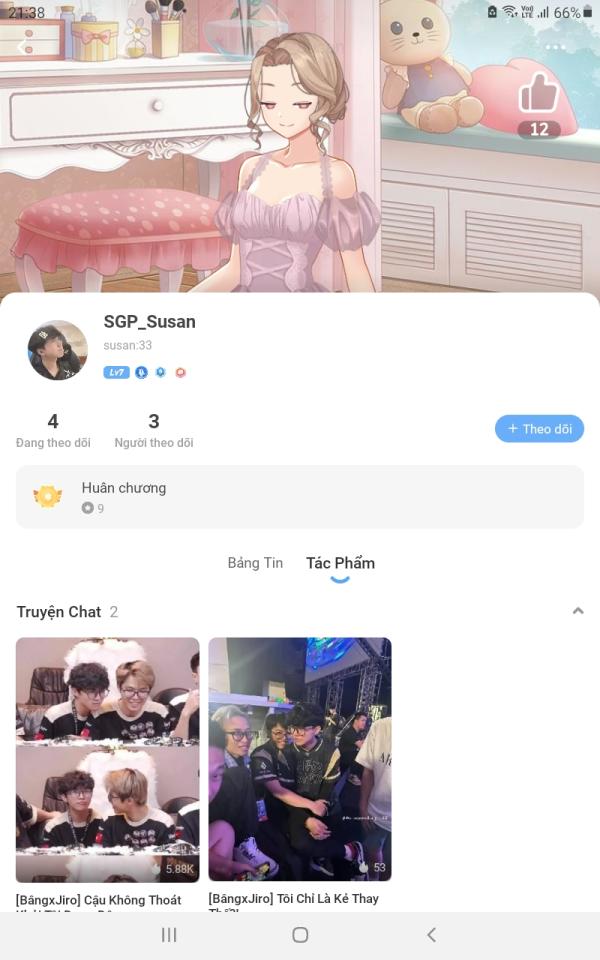Collapse the Truyện Chat section

[577, 611]
